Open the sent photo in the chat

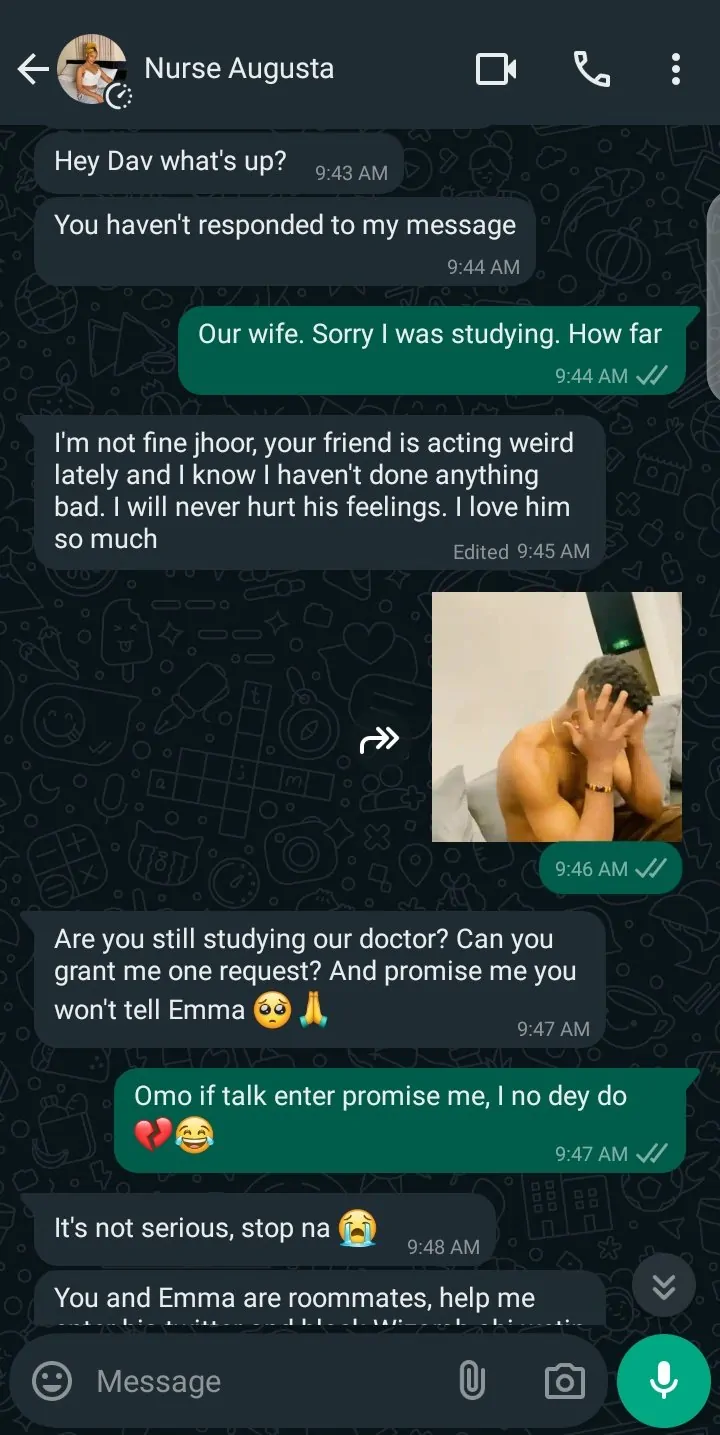pyautogui.click(x=556, y=716)
